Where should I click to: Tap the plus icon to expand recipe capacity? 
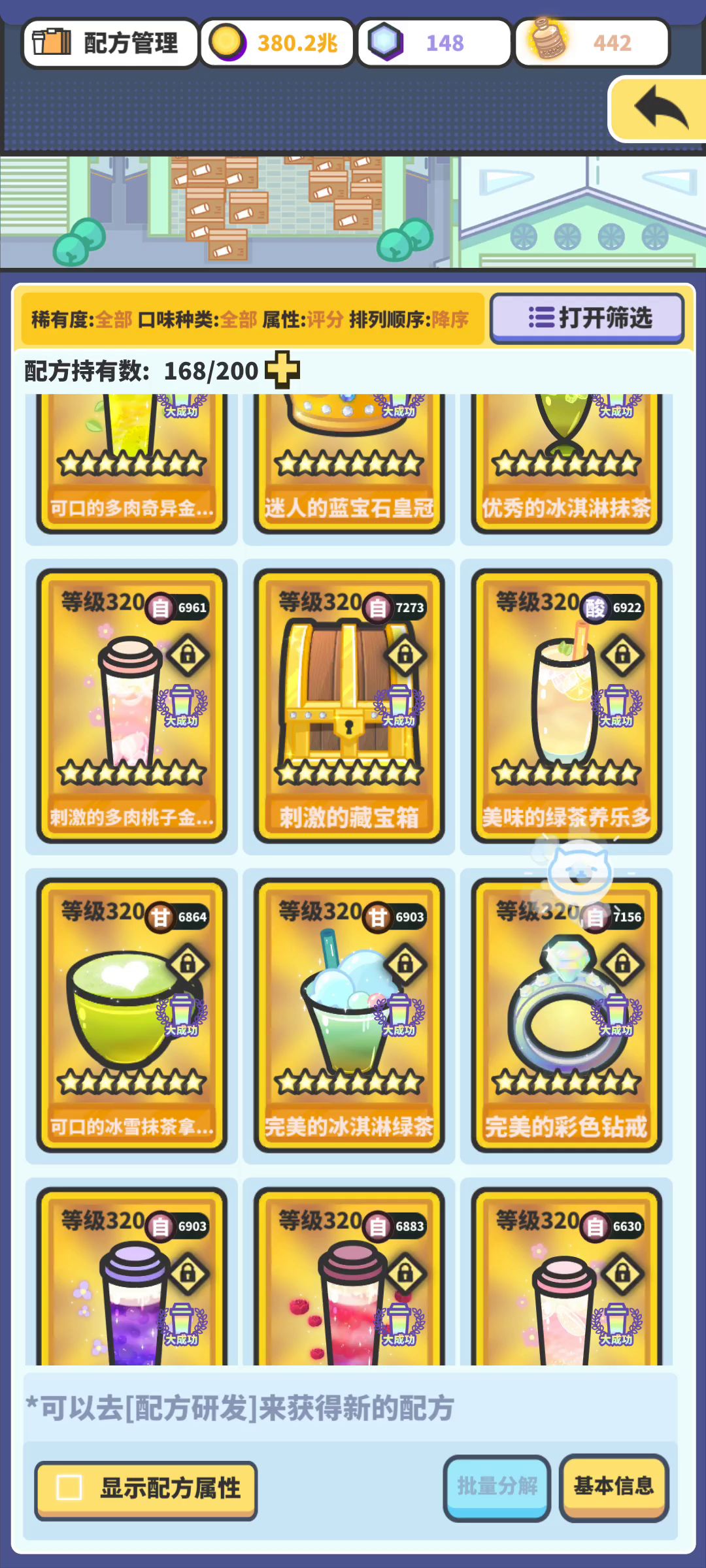[x=282, y=370]
